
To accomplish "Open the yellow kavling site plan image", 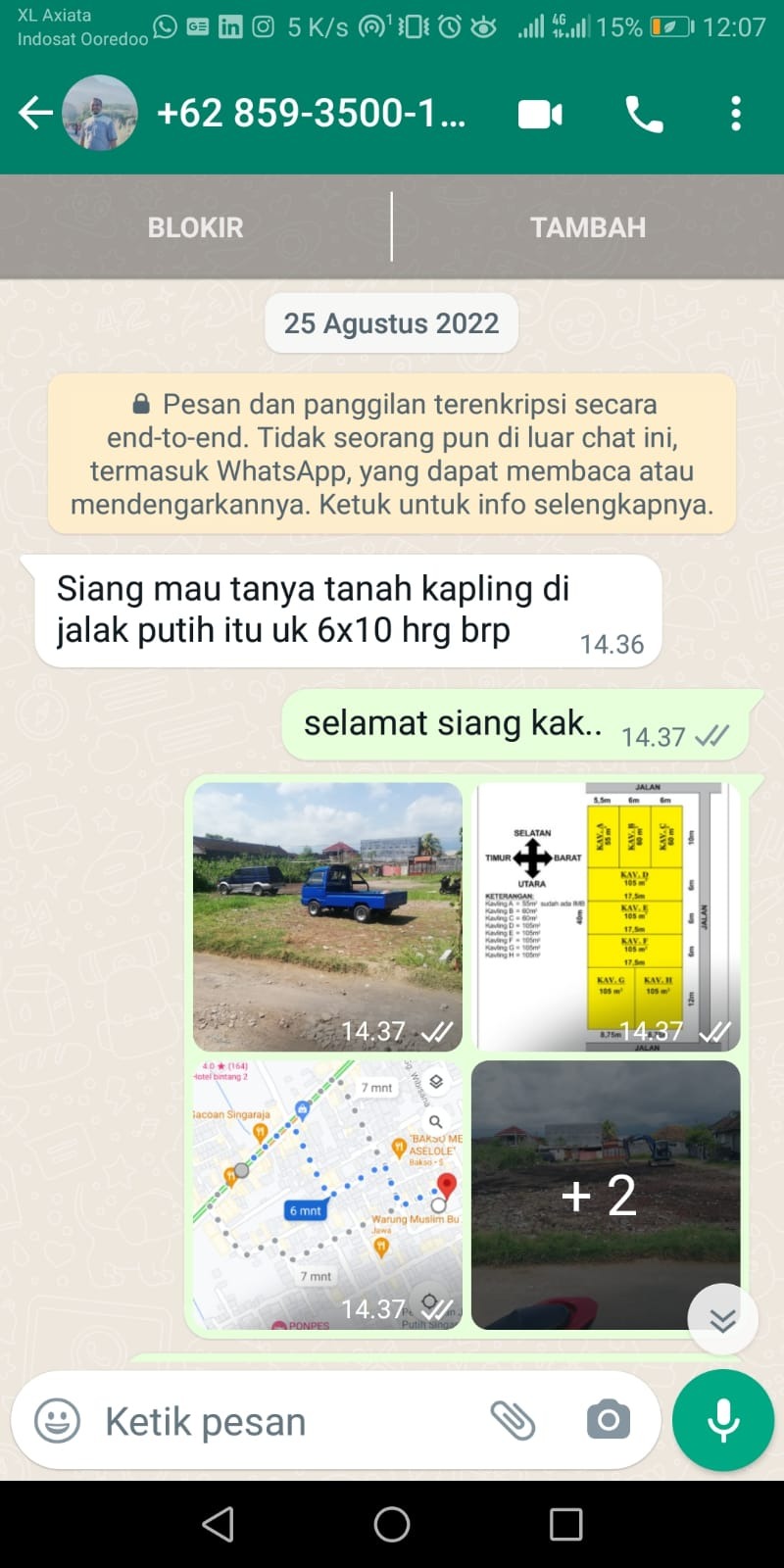I will point(607,916).
